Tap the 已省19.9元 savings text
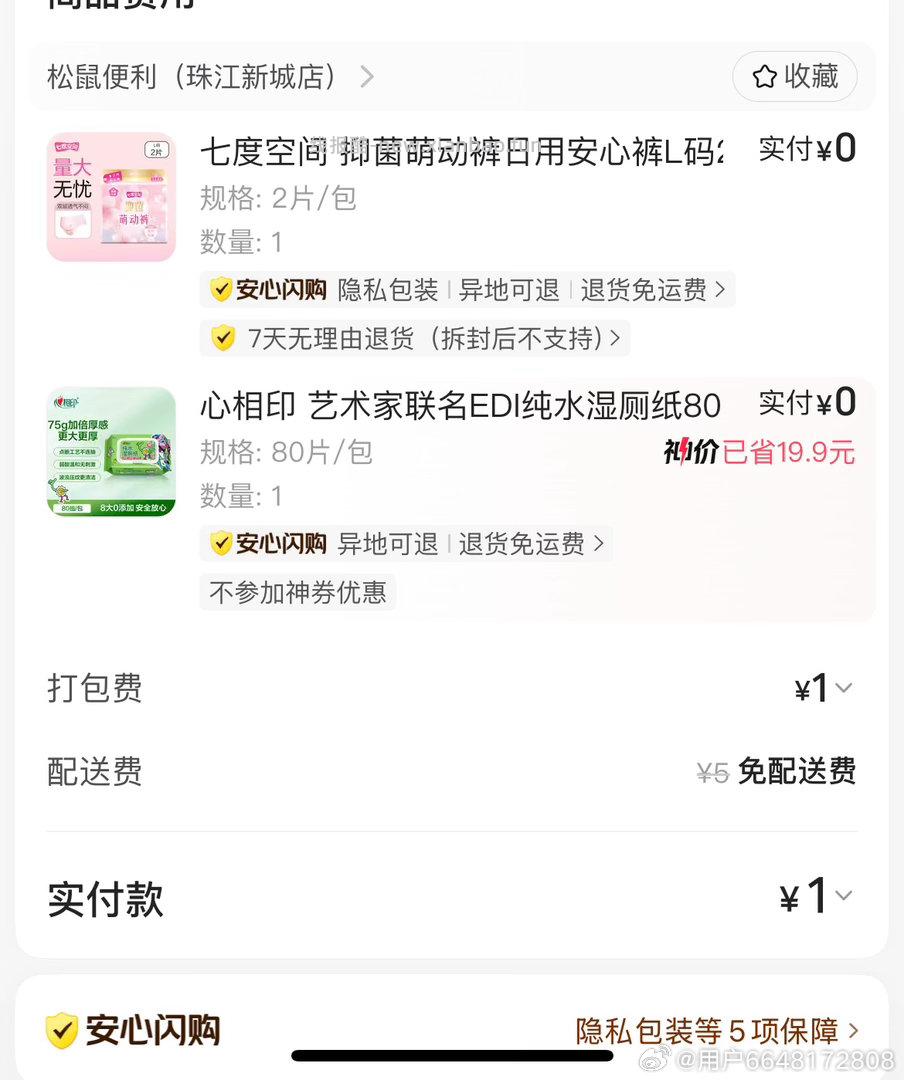The height and width of the screenshot is (1080, 904). [787, 452]
